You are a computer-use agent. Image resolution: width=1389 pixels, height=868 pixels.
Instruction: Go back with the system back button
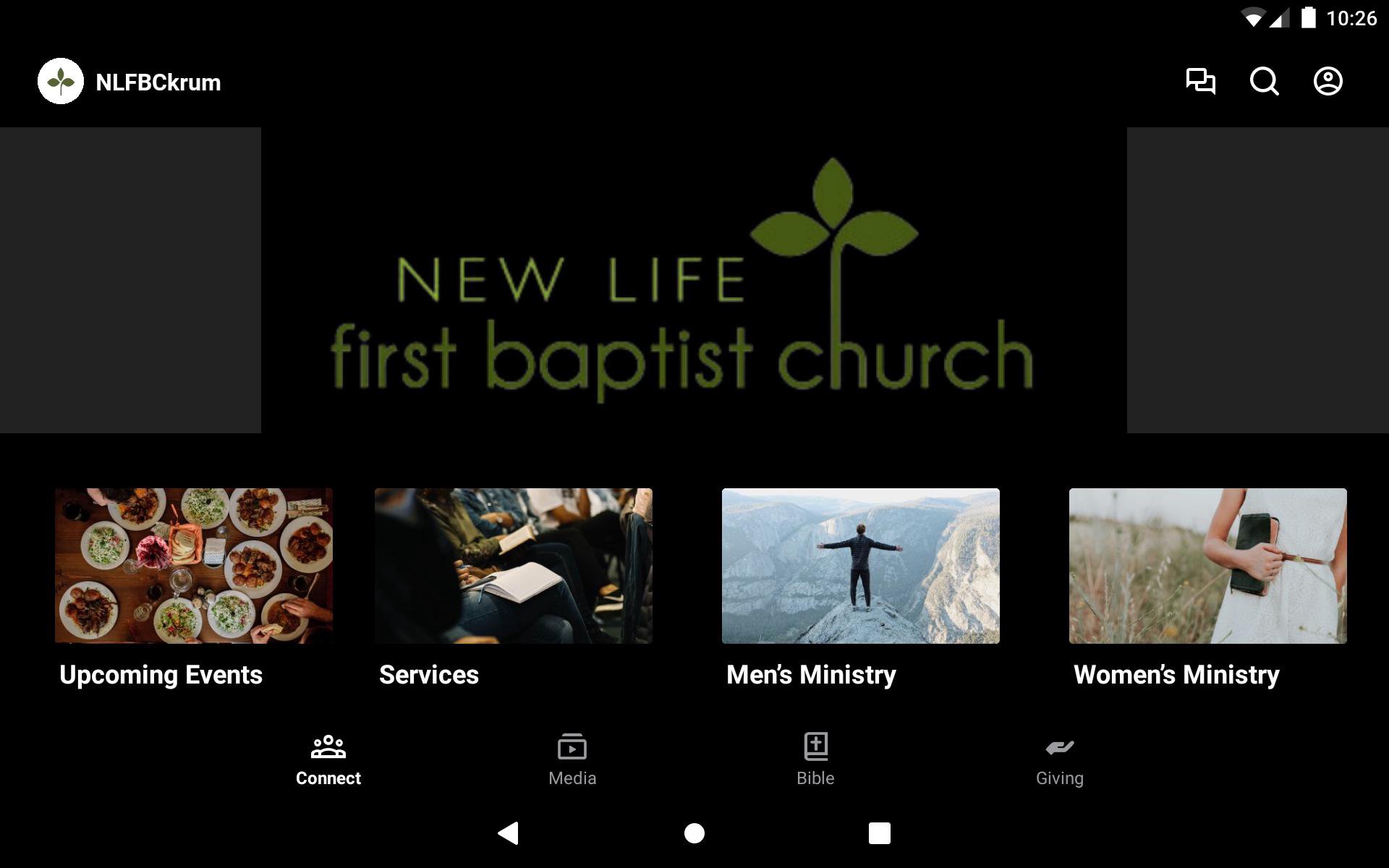[x=509, y=833]
